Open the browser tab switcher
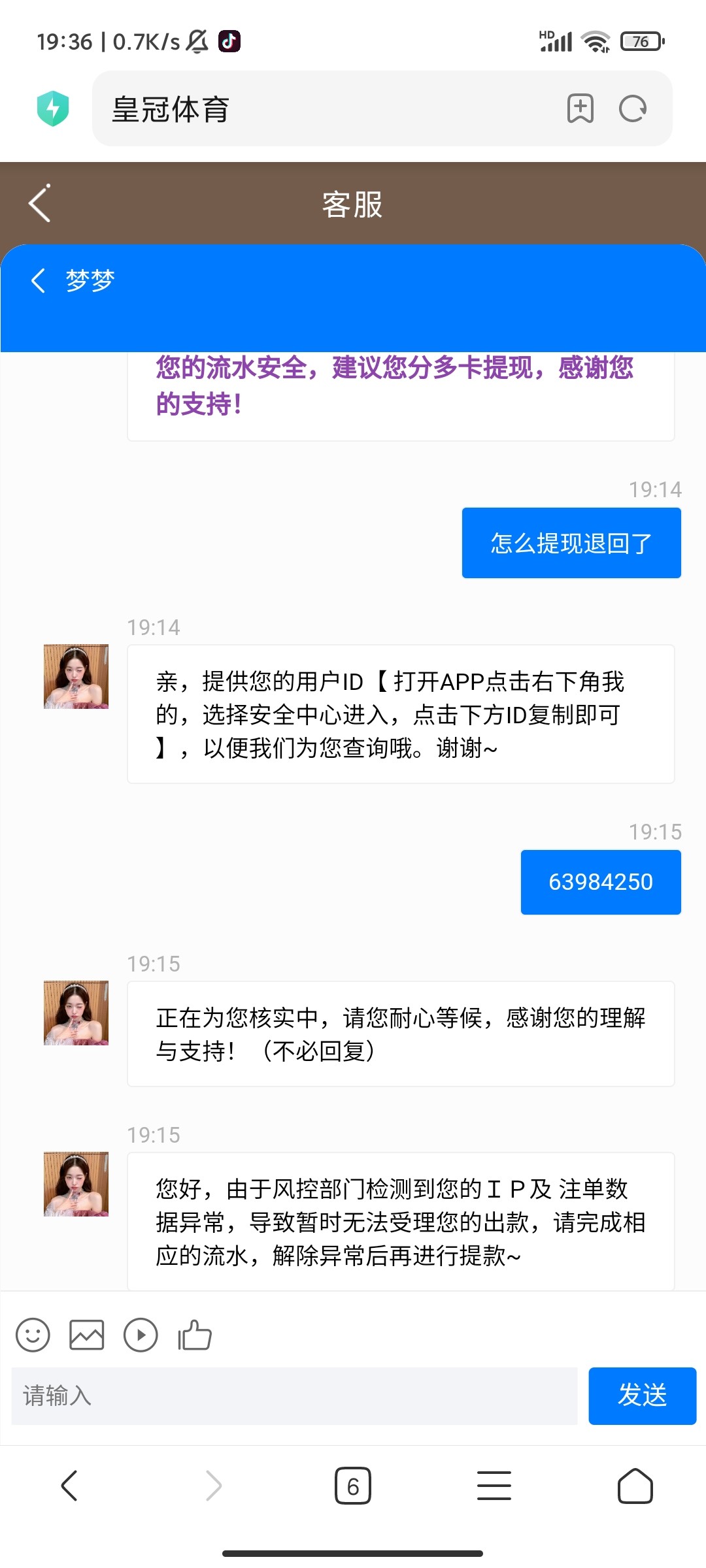This screenshot has height=1568, width=706. click(x=353, y=1486)
